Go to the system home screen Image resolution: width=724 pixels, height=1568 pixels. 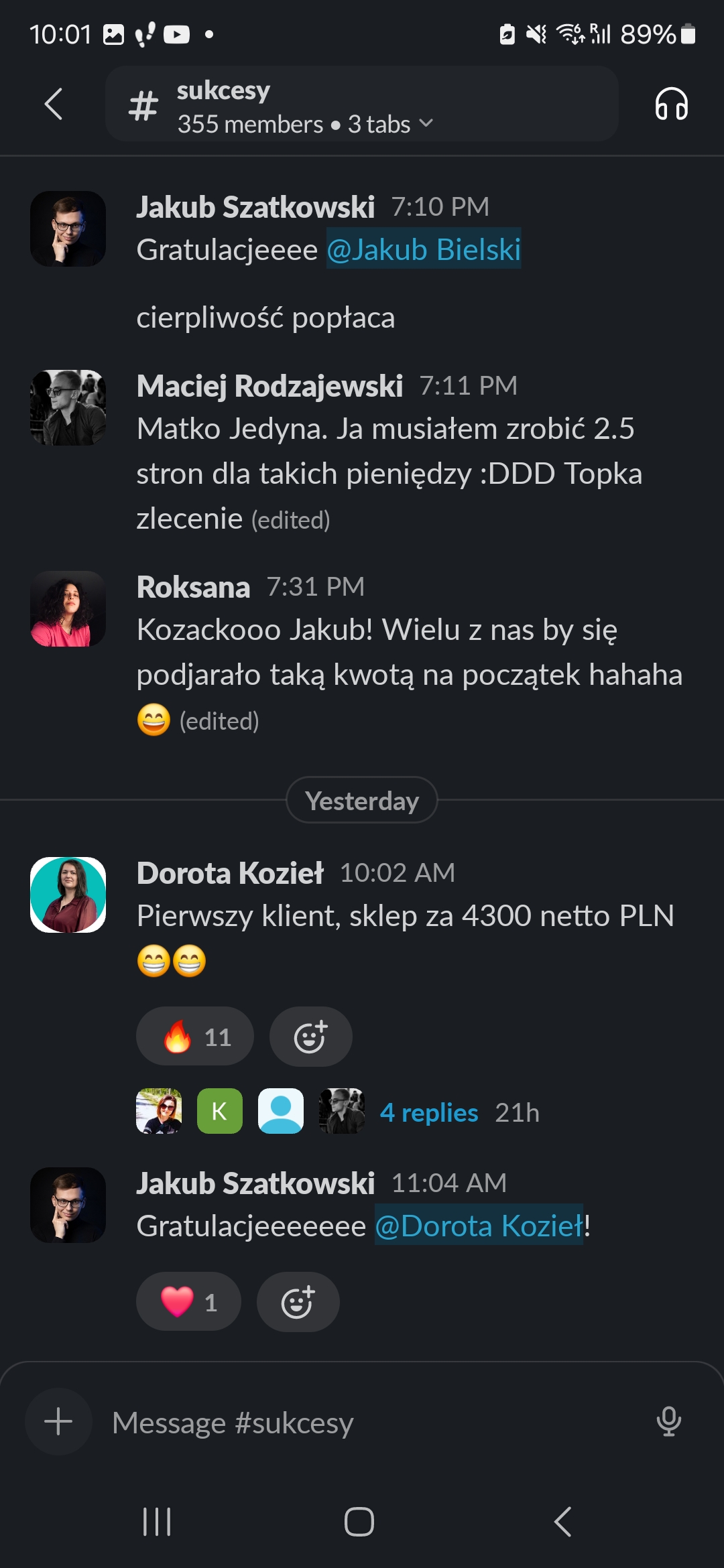coord(359,1522)
